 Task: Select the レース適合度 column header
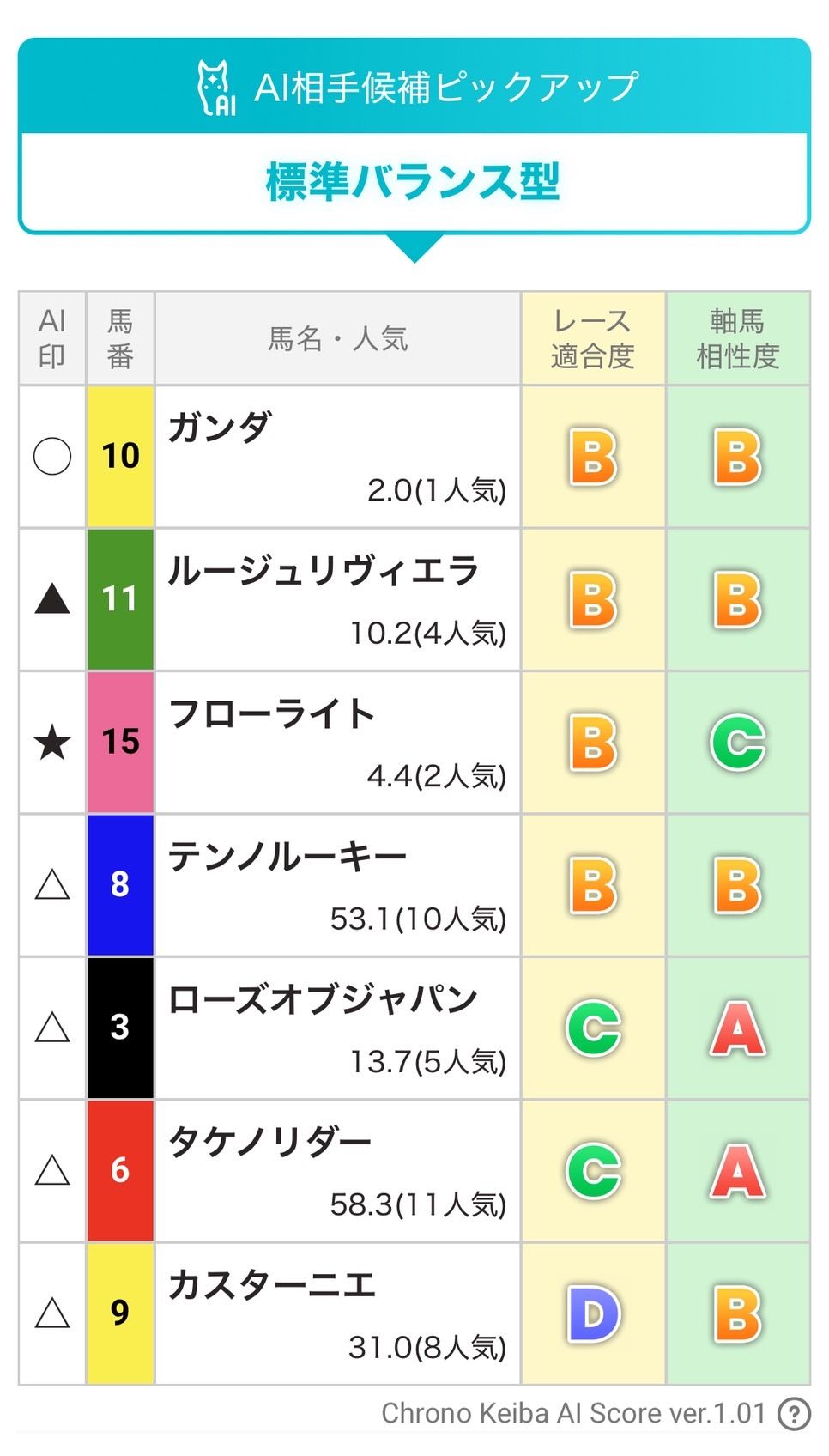592,337
